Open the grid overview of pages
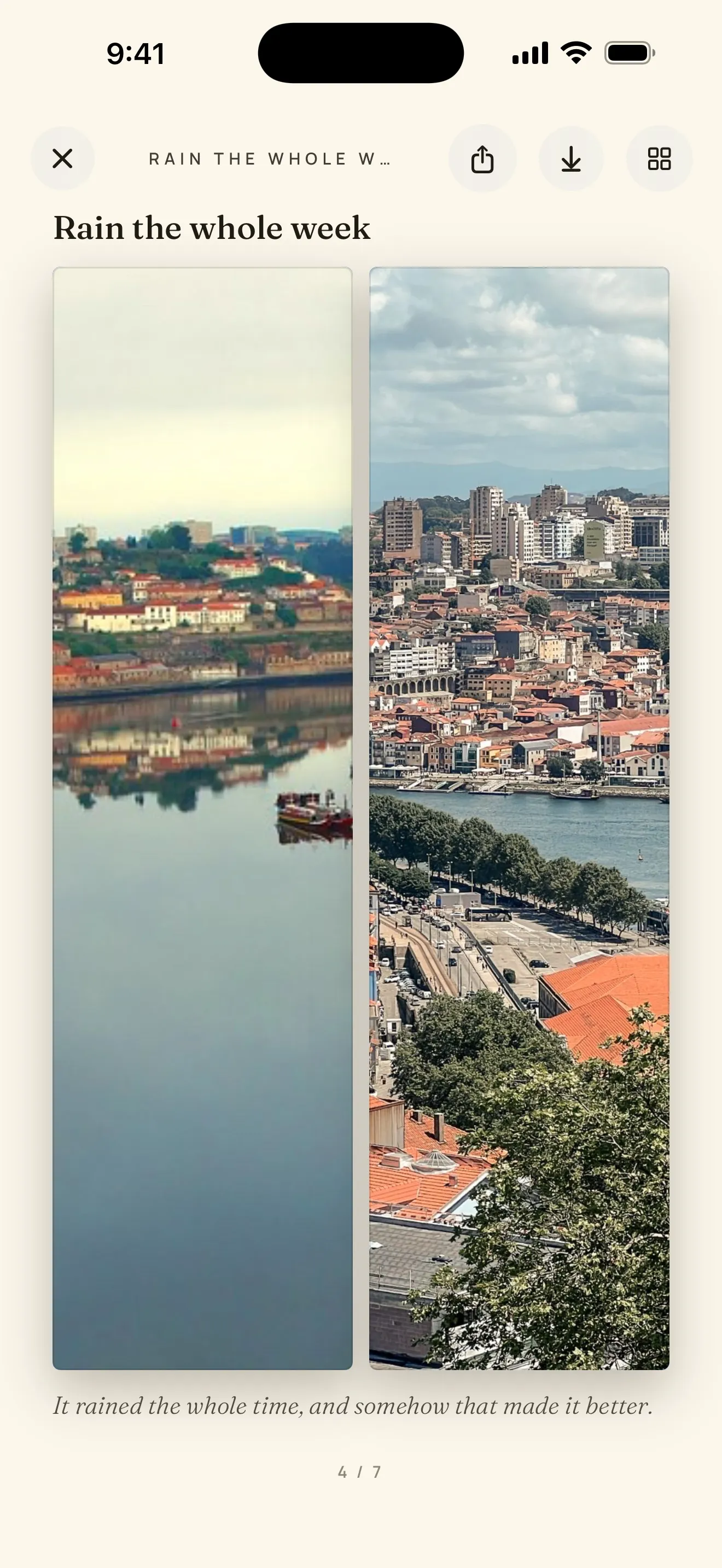 click(659, 159)
